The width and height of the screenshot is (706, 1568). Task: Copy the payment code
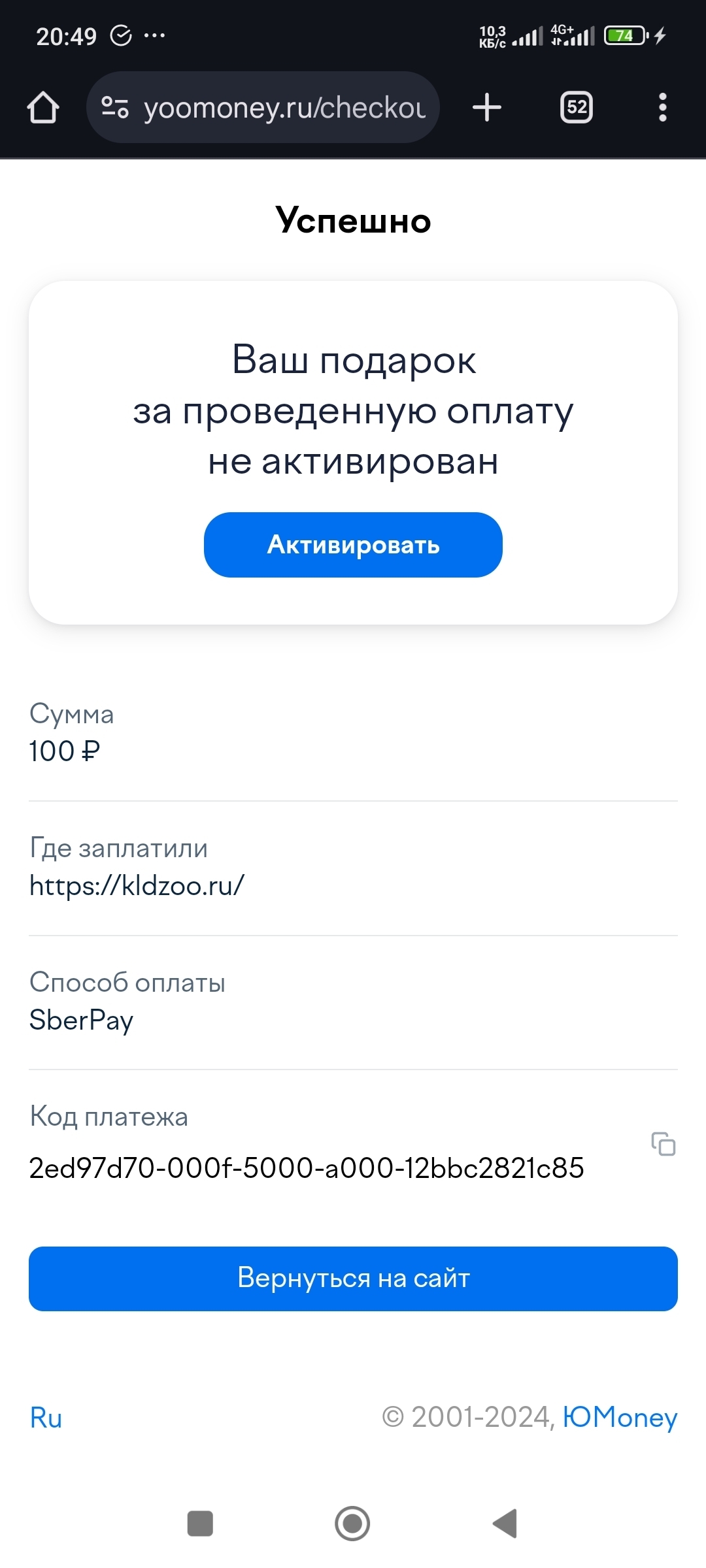tap(663, 1144)
